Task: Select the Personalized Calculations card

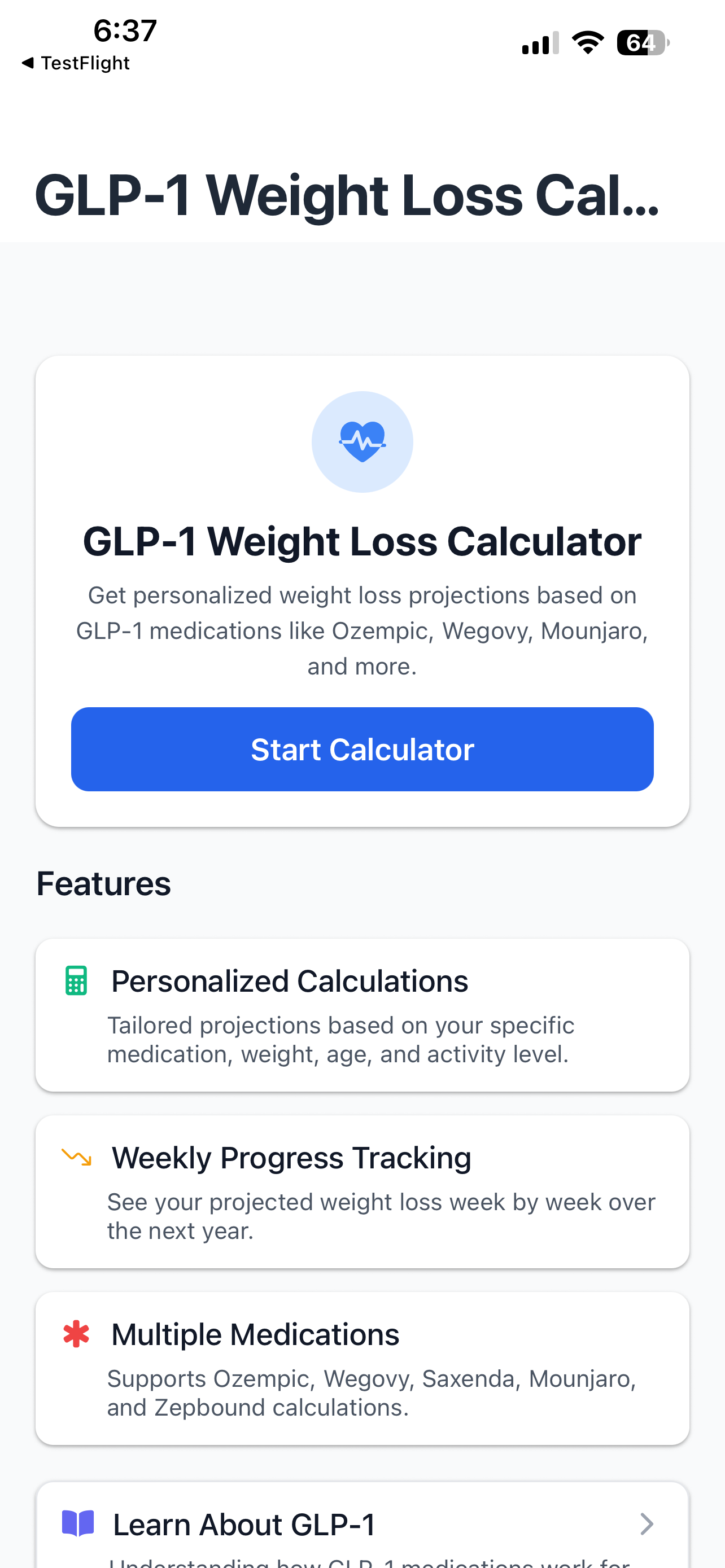Action: click(x=362, y=1014)
